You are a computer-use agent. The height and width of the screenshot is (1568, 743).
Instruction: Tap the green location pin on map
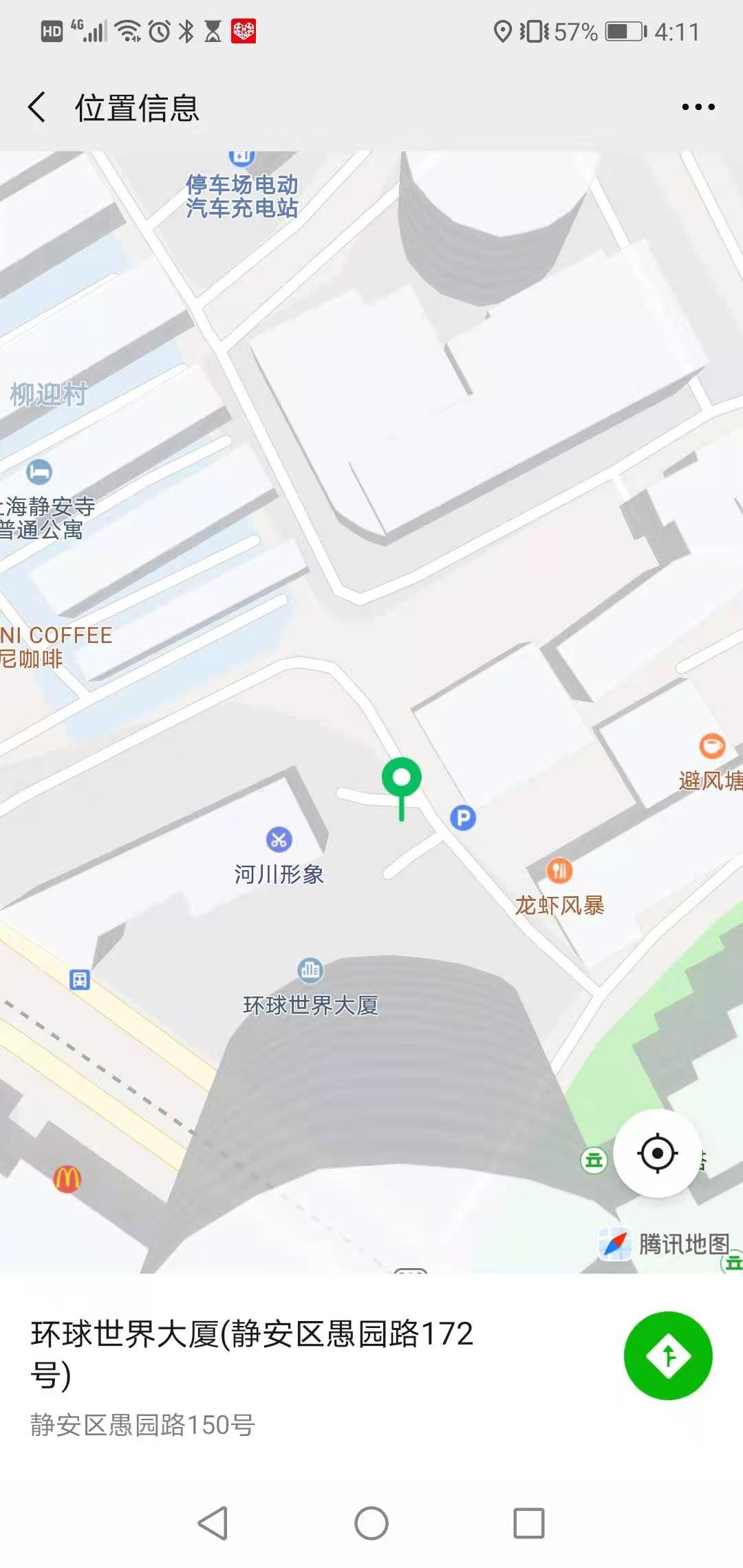[x=402, y=780]
